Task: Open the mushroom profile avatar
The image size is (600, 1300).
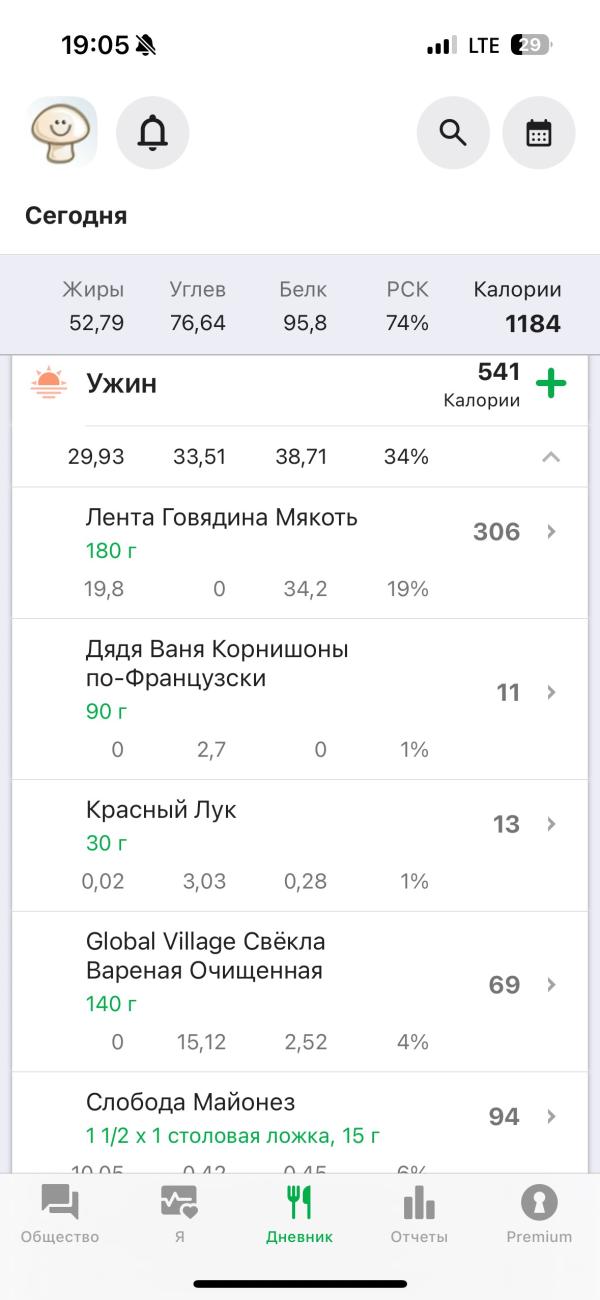Action: [62, 132]
